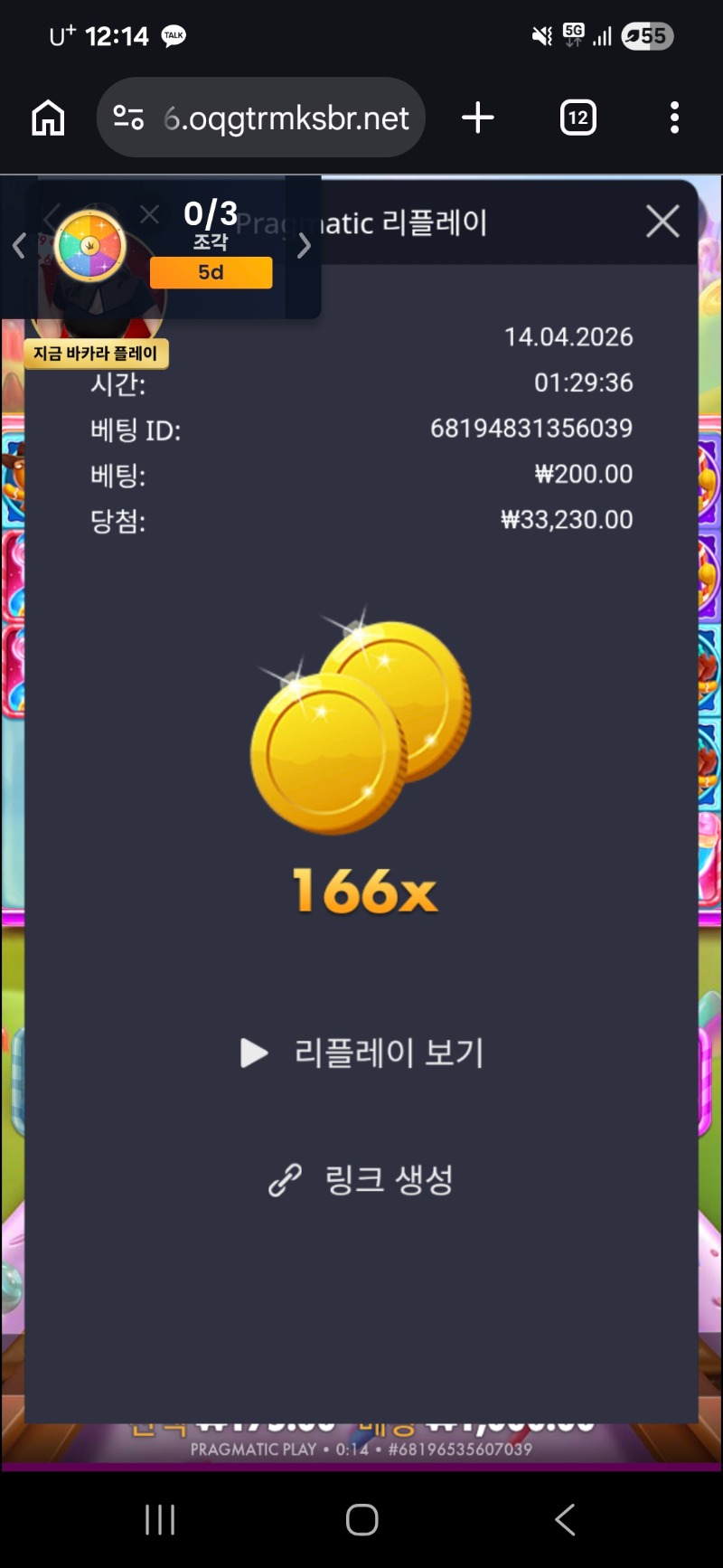
Task: Open a new browser tab
Action: [x=477, y=118]
